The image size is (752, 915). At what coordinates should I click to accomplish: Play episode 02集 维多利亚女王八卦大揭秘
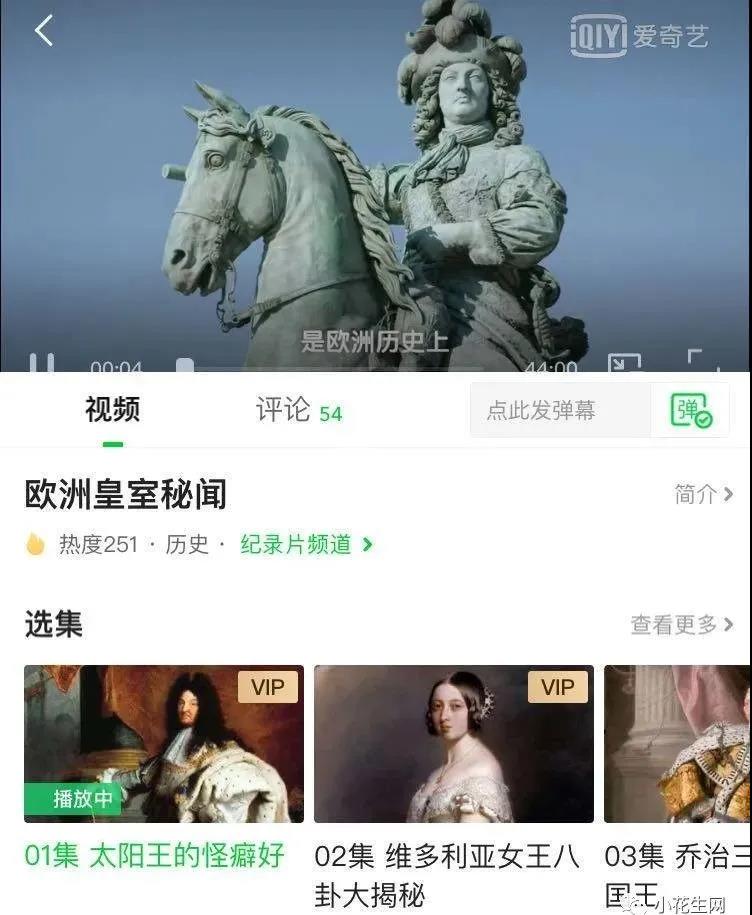pyautogui.click(x=453, y=743)
